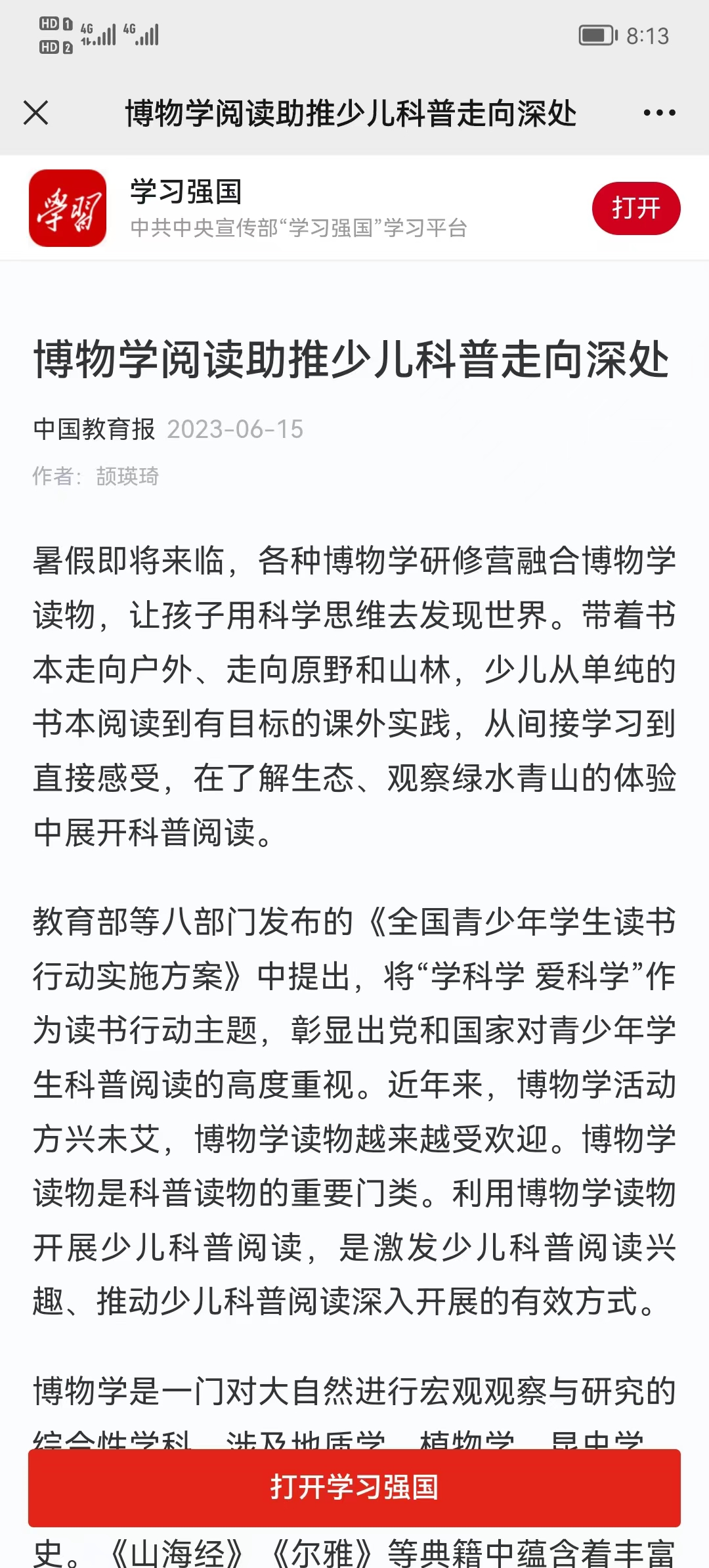This screenshot has height=1568, width=709.
Task: Tap the red 打开 button in the app banner
Action: [x=636, y=208]
